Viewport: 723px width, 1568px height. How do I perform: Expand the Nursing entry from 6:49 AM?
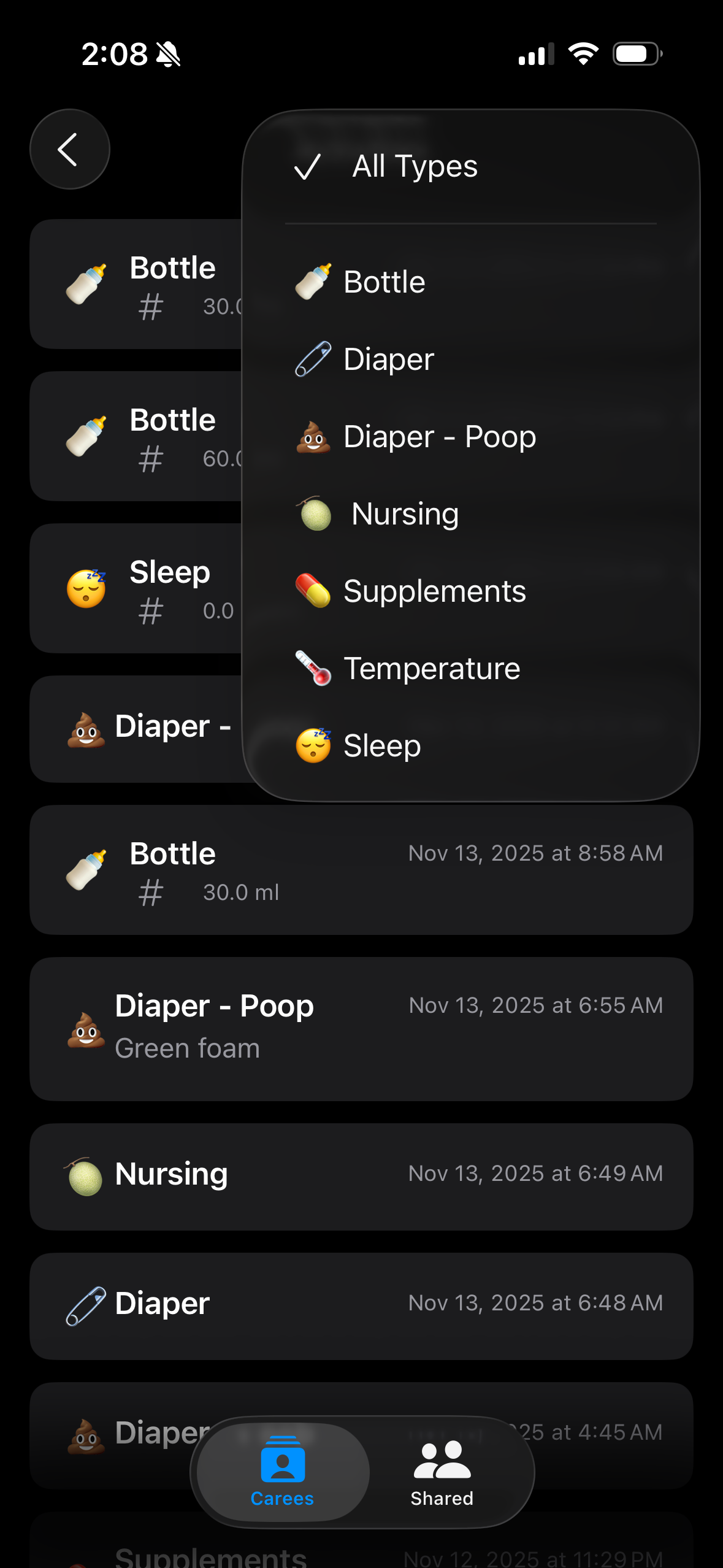coord(361,1174)
